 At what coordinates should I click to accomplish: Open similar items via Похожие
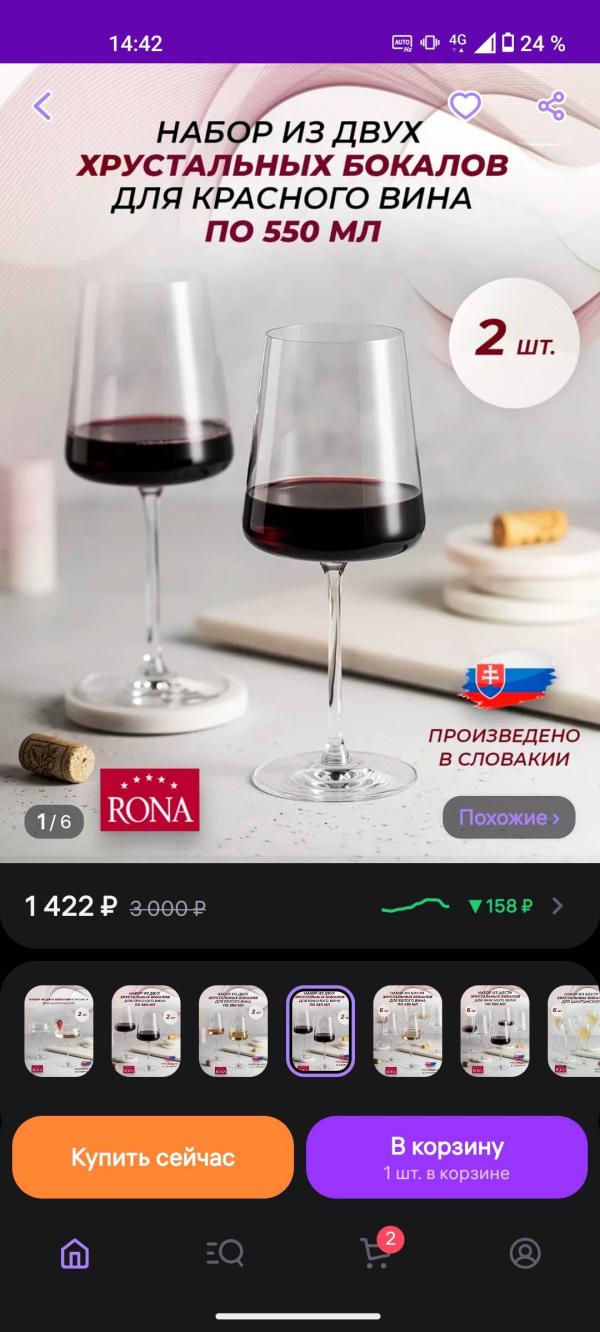(x=509, y=817)
